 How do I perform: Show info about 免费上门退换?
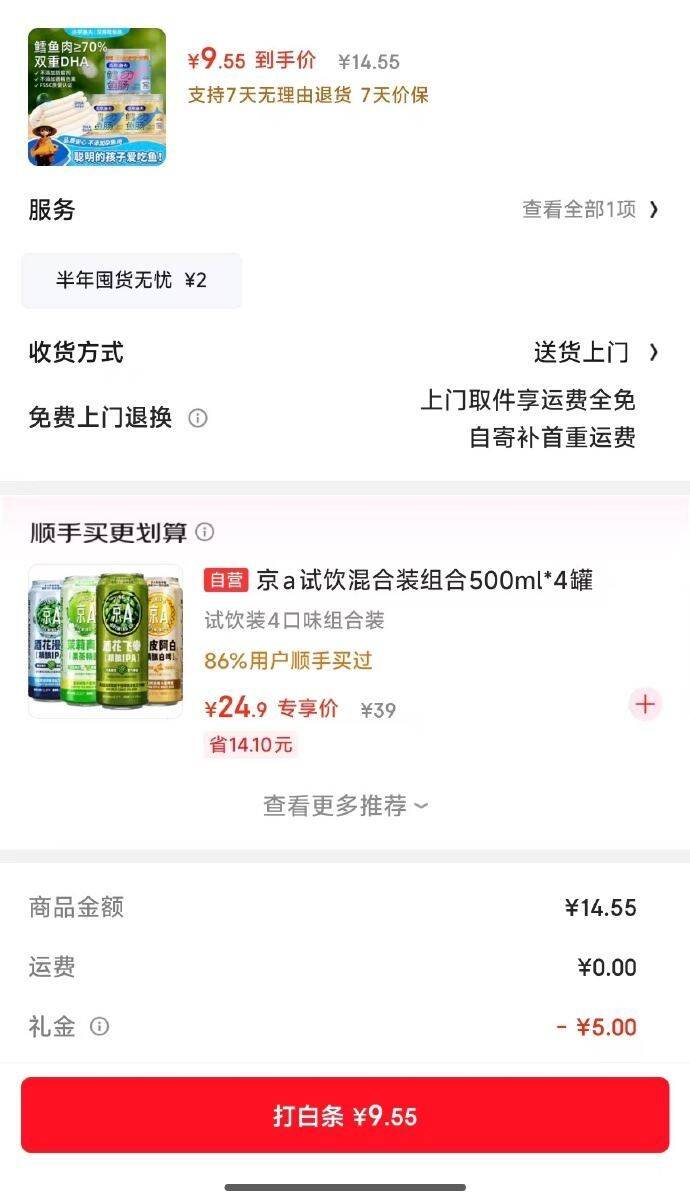(198, 418)
